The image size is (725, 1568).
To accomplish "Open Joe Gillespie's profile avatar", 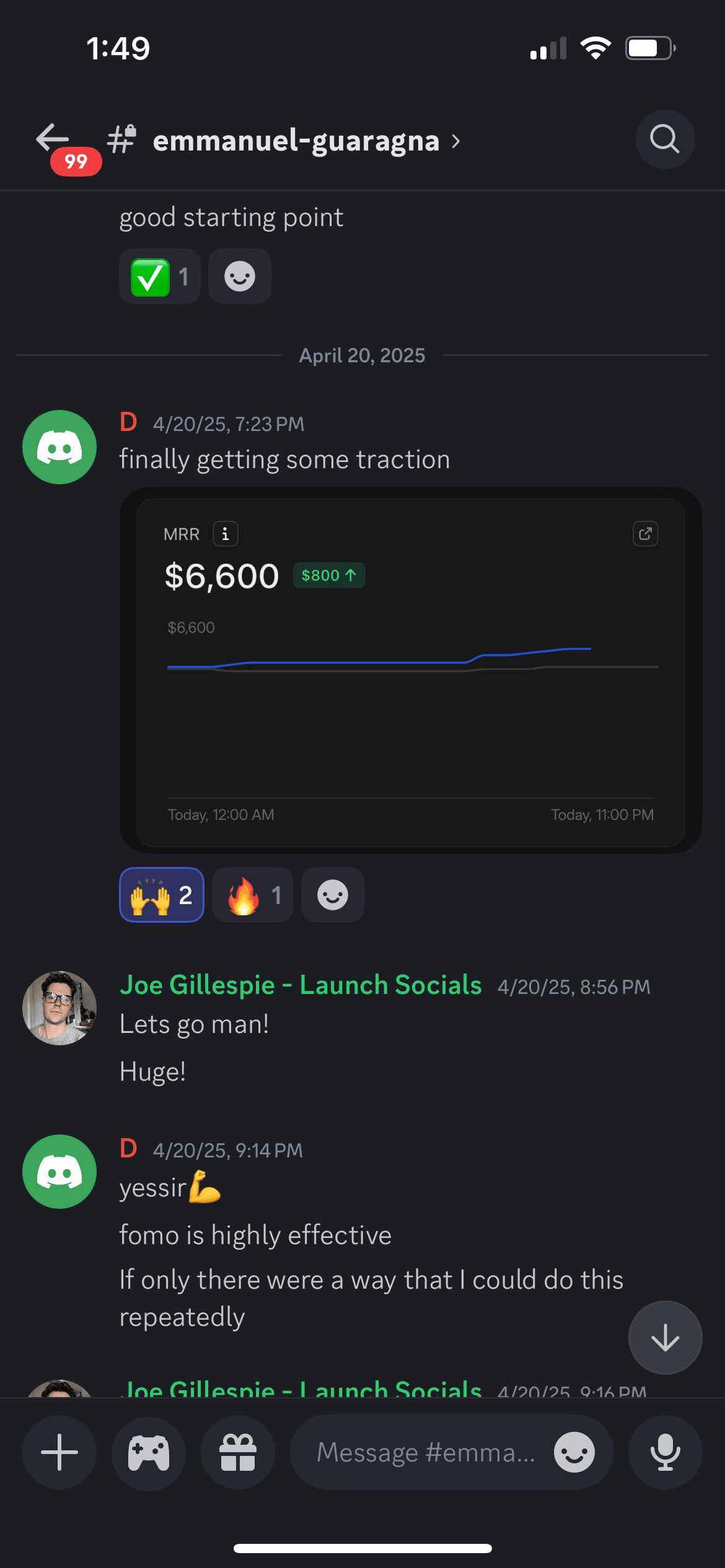I will tap(59, 1008).
